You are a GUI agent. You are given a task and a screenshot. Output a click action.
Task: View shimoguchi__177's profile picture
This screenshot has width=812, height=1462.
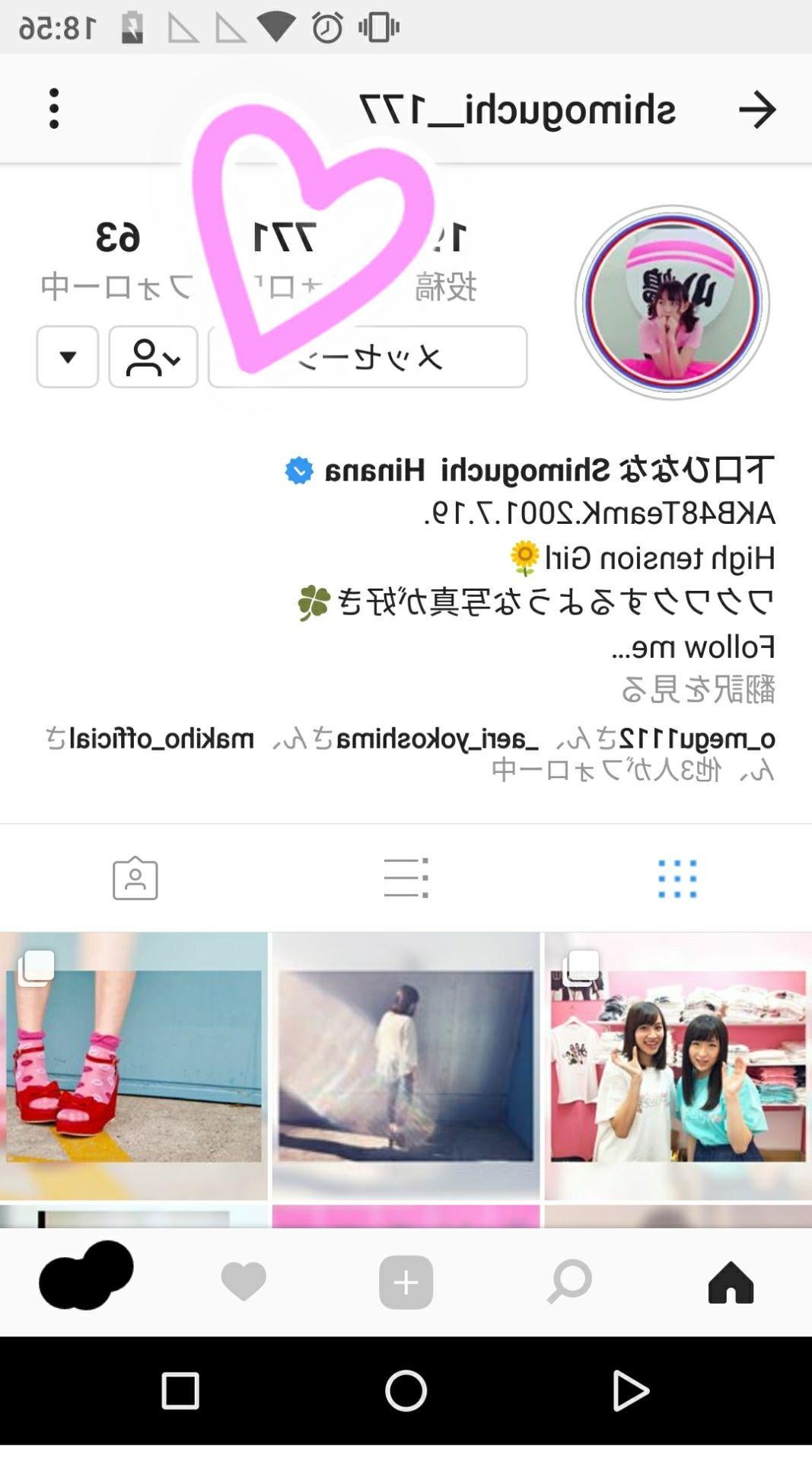672,302
